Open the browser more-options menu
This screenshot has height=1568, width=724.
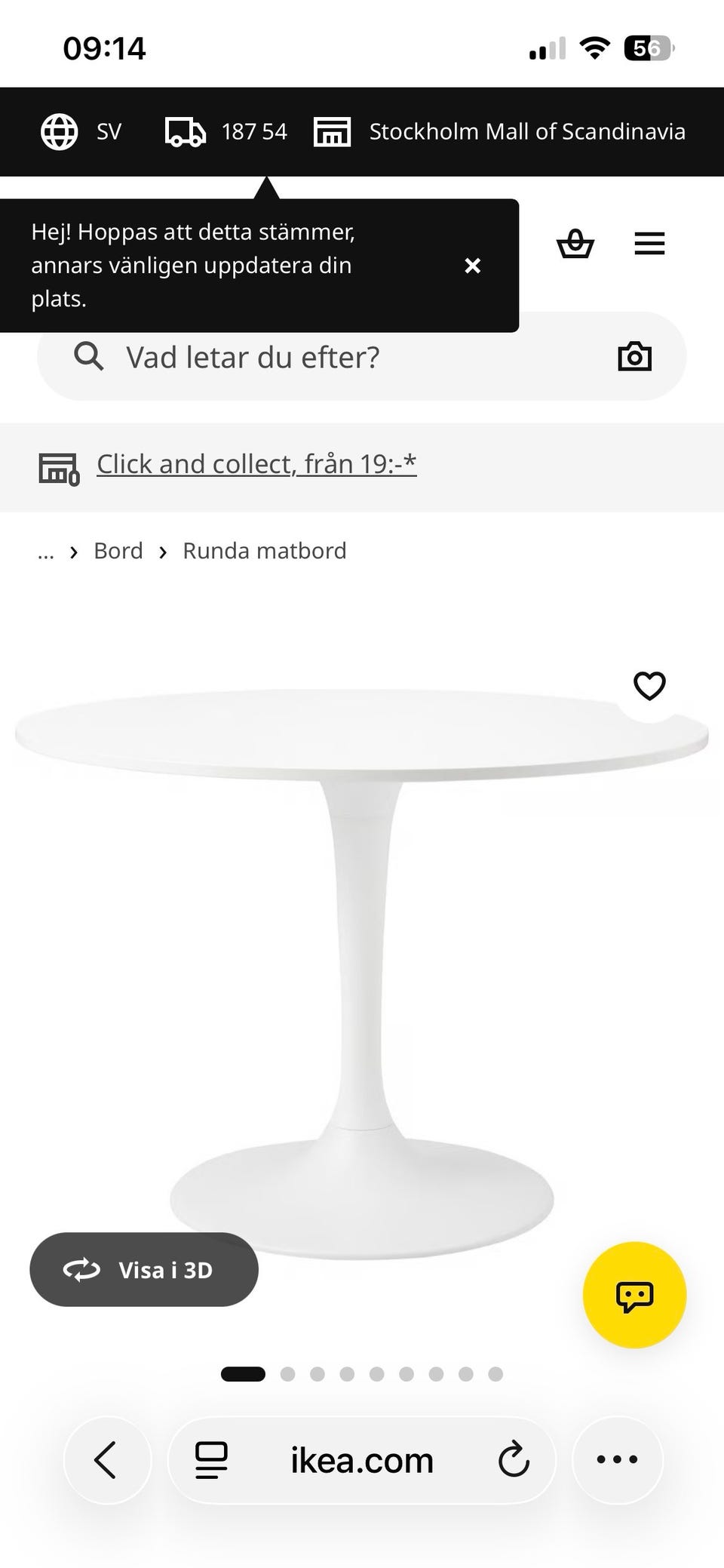pos(618,1460)
